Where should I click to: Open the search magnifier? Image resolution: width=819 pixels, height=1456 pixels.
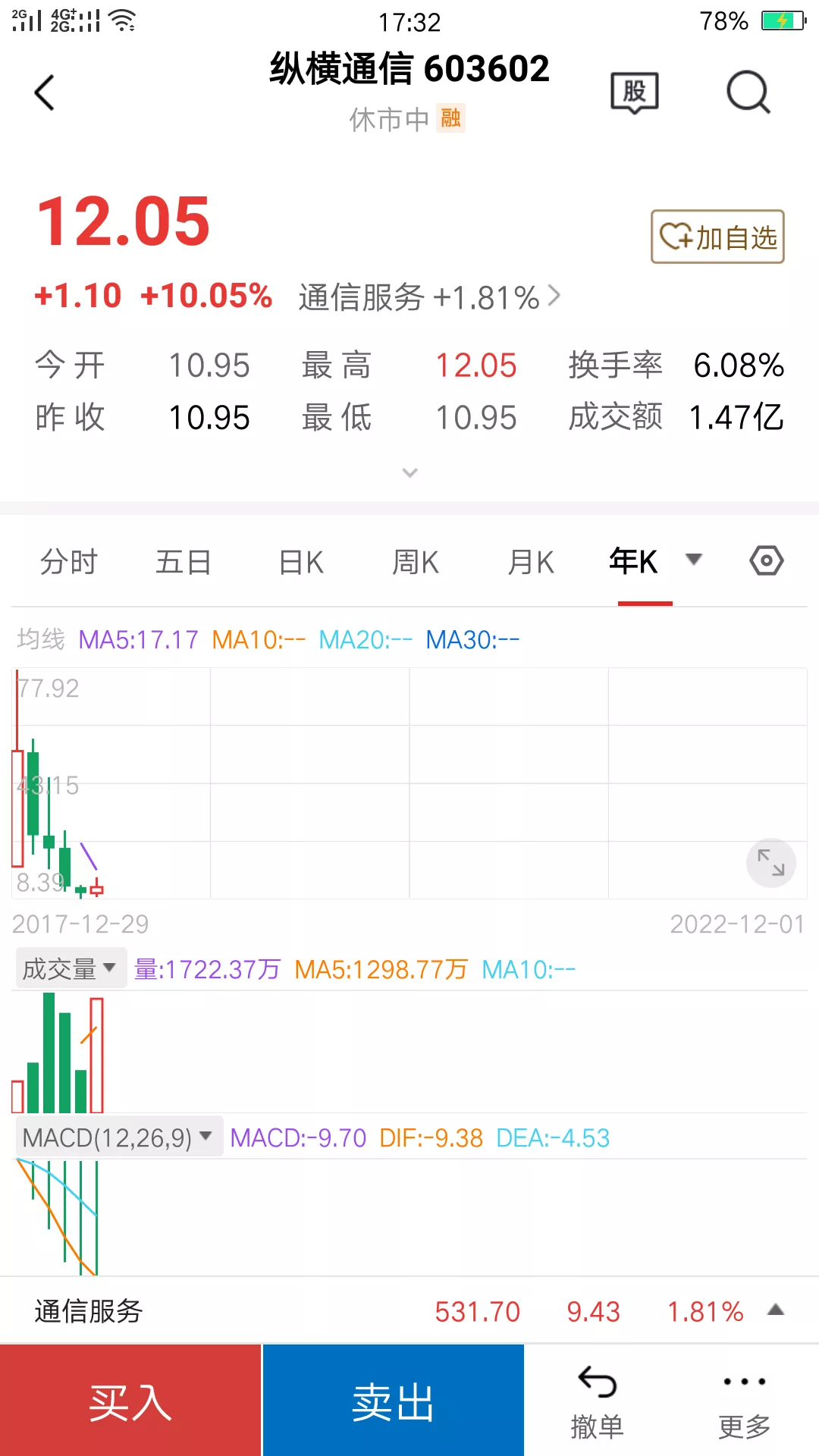(x=748, y=93)
